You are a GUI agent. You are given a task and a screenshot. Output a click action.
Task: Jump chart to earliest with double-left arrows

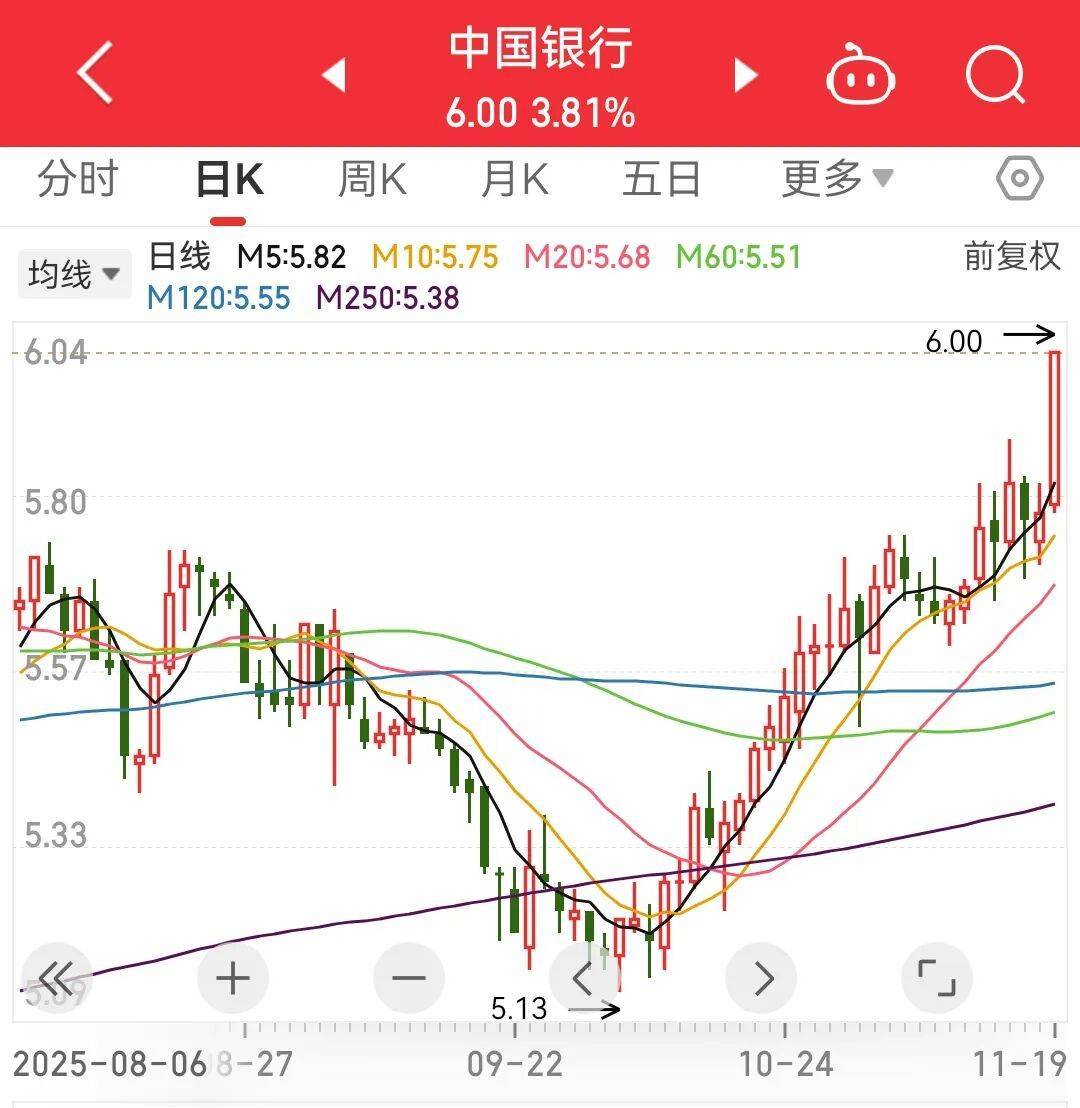(56, 978)
